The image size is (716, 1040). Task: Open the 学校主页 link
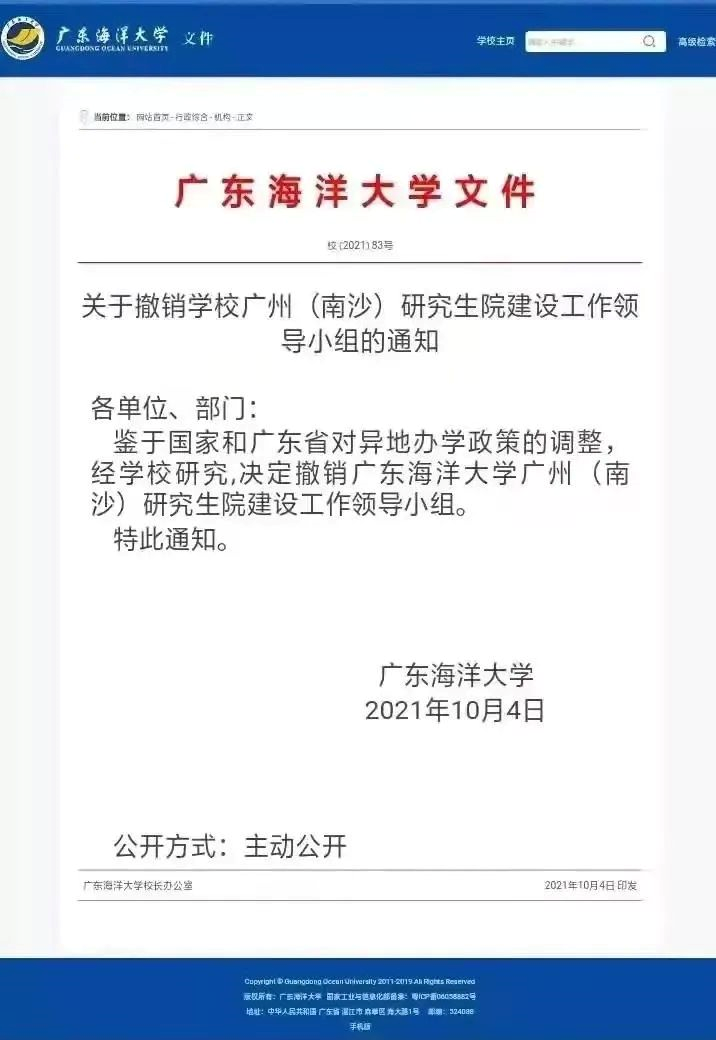click(x=495, y=41)
